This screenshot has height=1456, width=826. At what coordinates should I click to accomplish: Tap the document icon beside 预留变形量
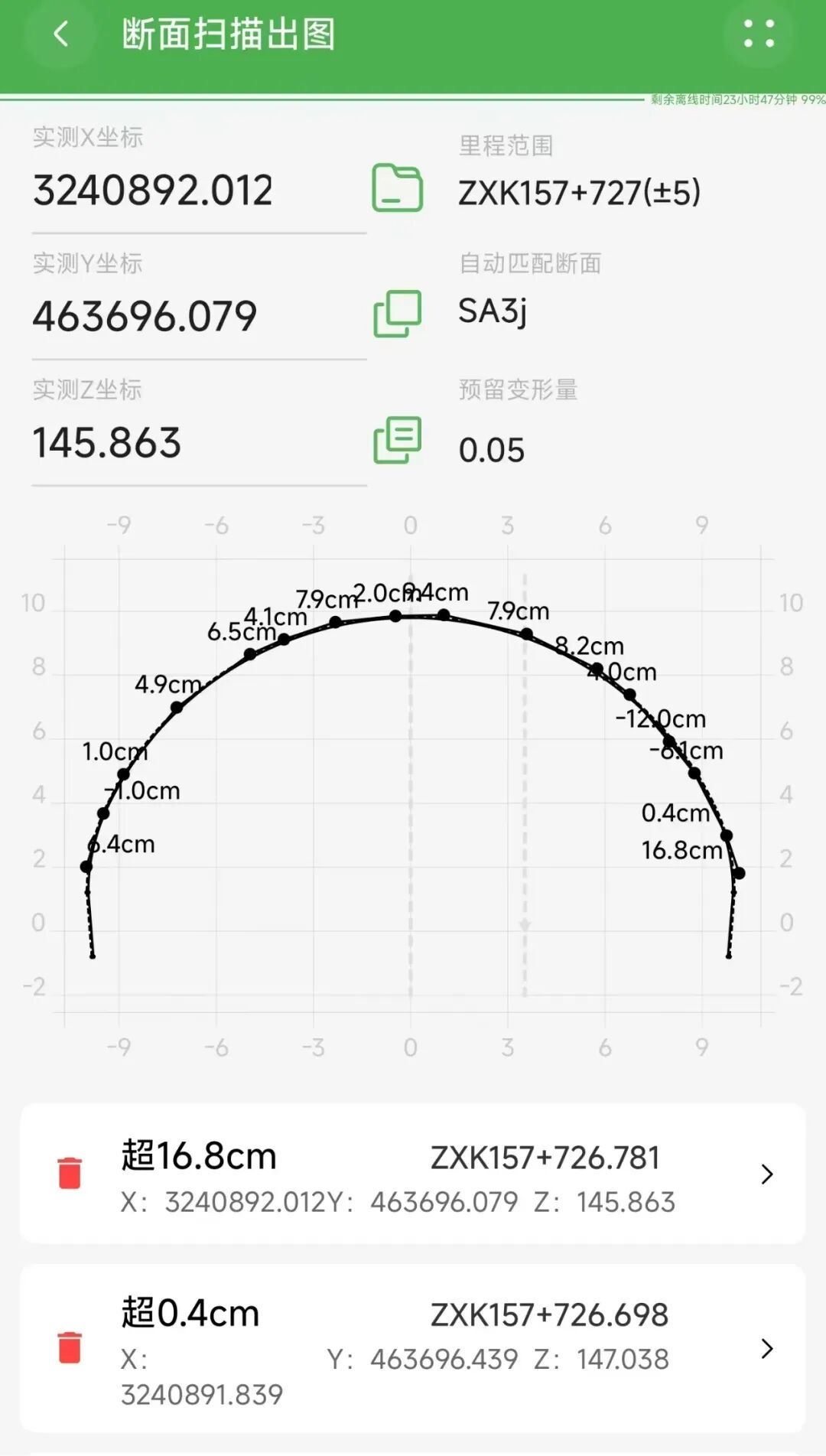click(397, 440)
